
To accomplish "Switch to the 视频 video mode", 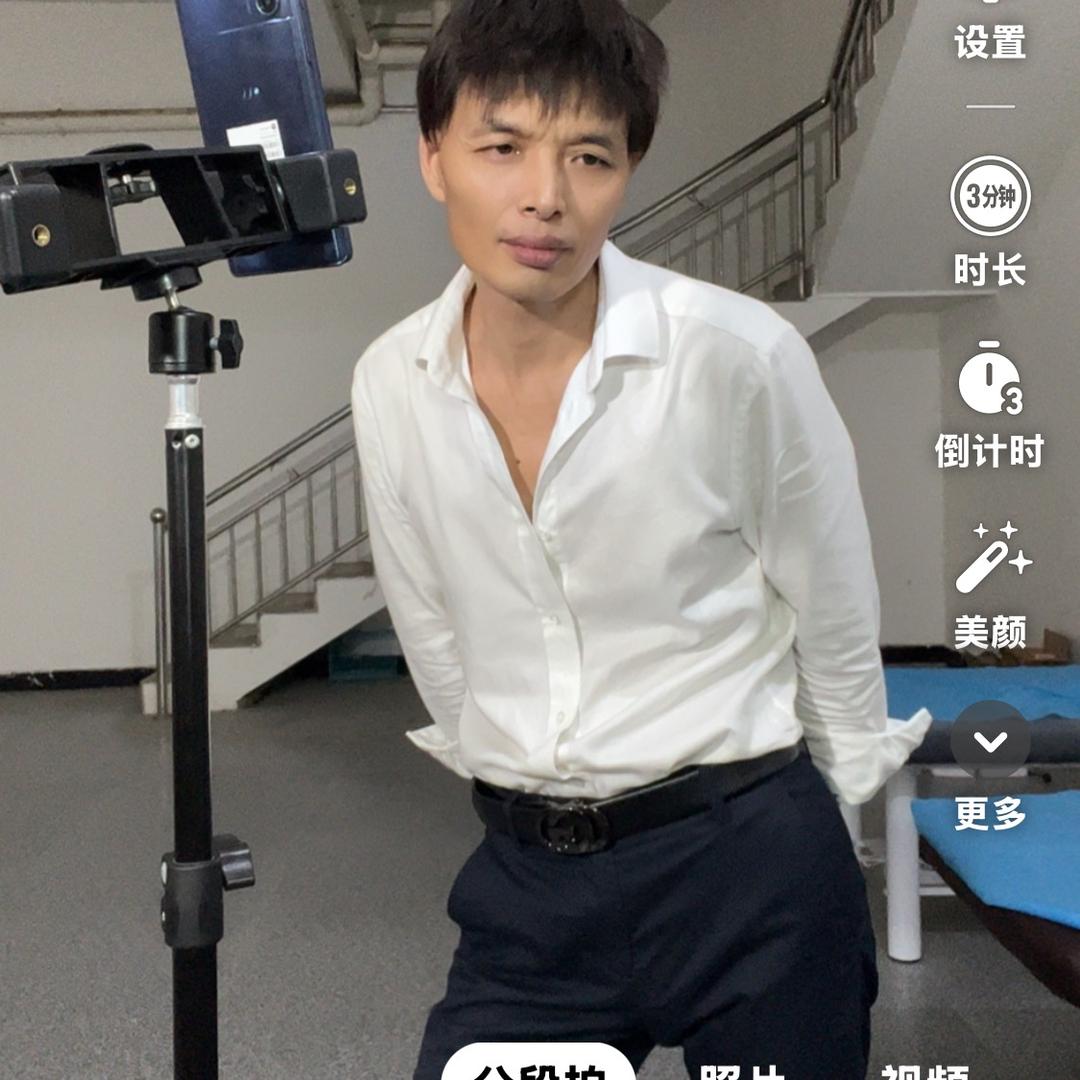I will 925,1068.
